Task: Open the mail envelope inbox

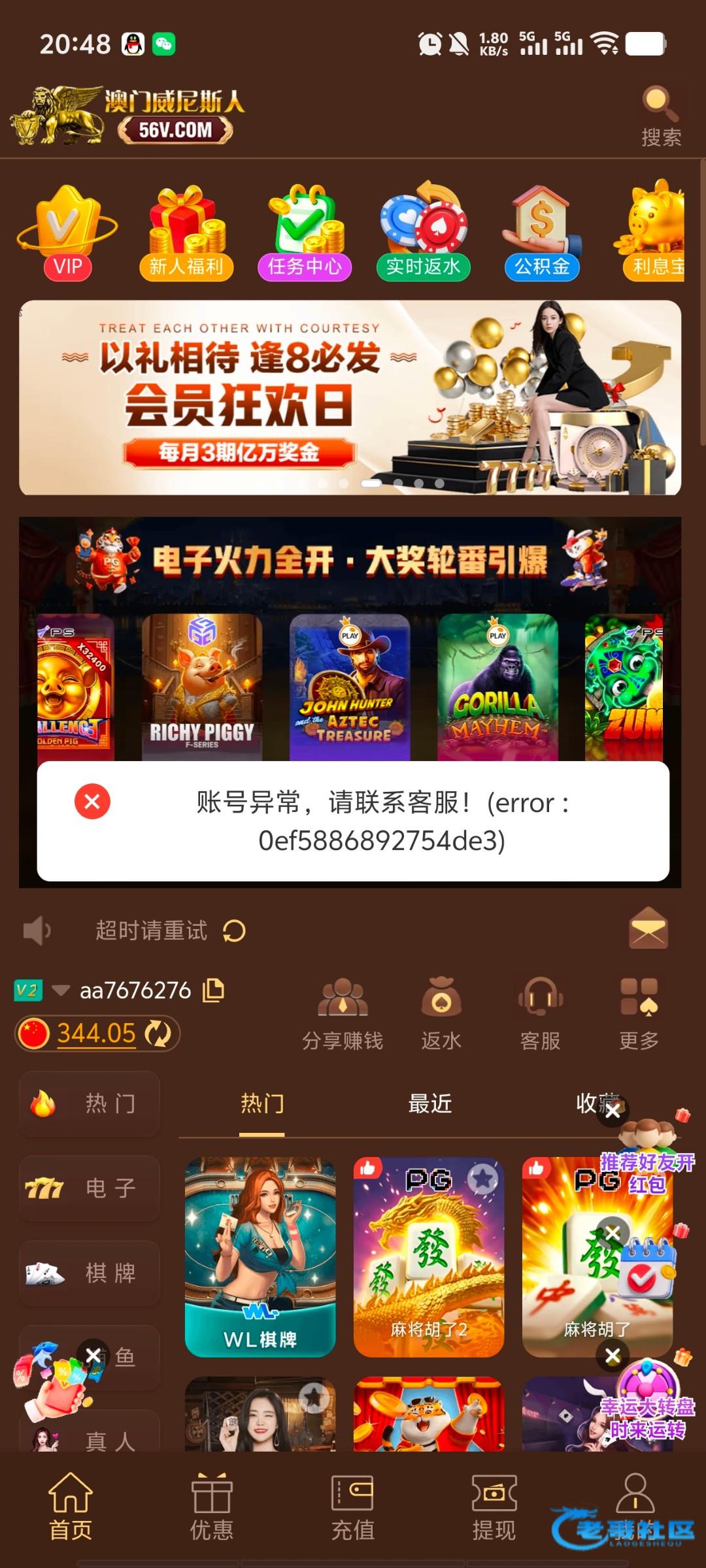Action: (648, 928)
